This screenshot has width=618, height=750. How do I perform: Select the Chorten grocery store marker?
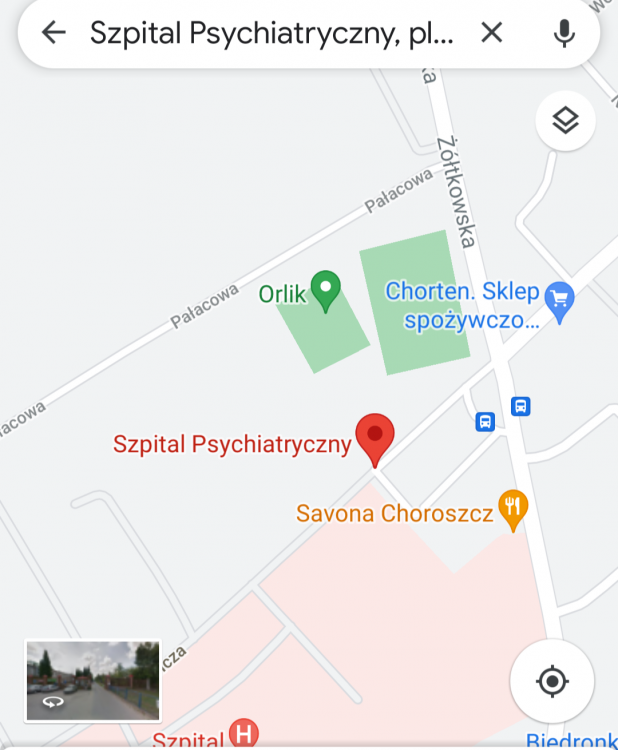pos(561,298)
